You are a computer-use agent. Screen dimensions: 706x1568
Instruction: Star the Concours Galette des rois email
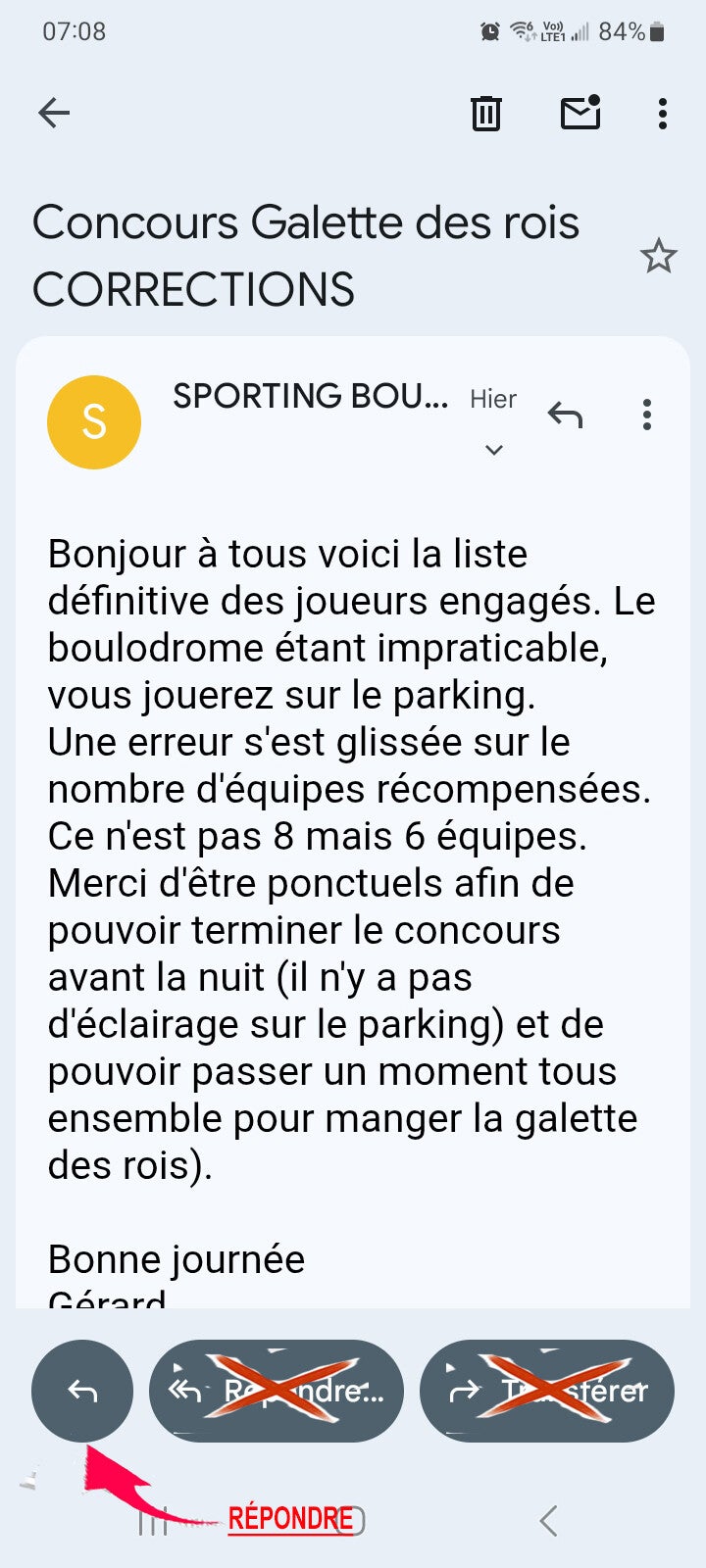pyautogui.click(x=658, y=257)
